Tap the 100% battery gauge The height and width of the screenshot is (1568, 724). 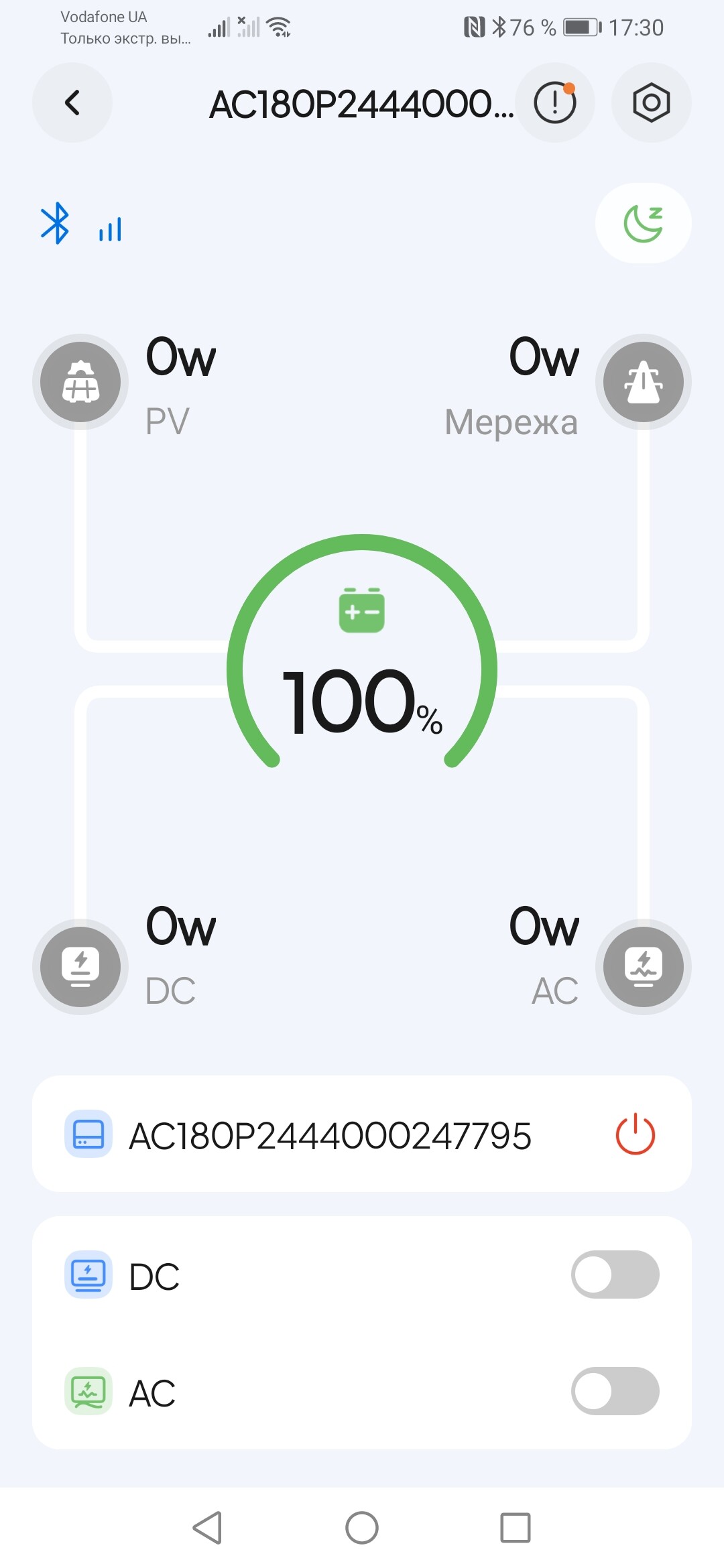tap(362, 670)
